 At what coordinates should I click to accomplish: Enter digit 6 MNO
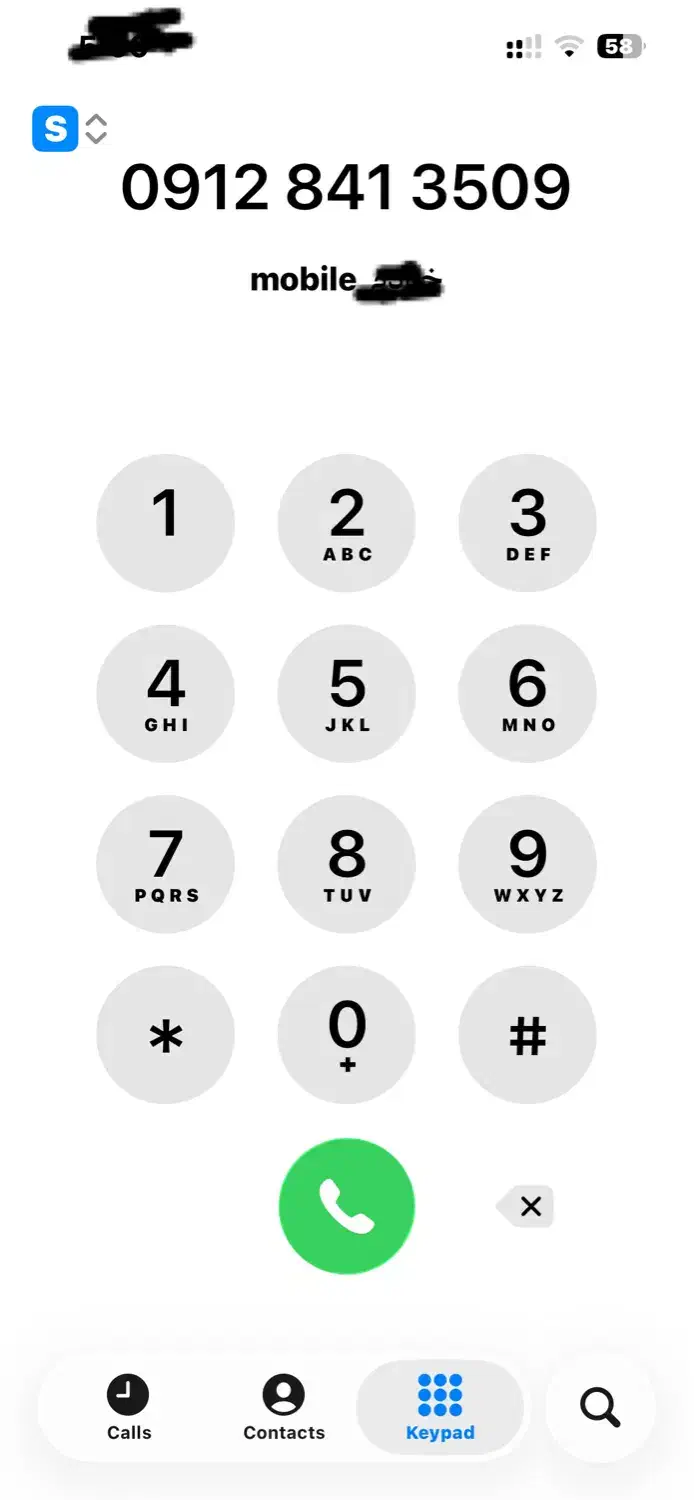click(x=527, y=694)
